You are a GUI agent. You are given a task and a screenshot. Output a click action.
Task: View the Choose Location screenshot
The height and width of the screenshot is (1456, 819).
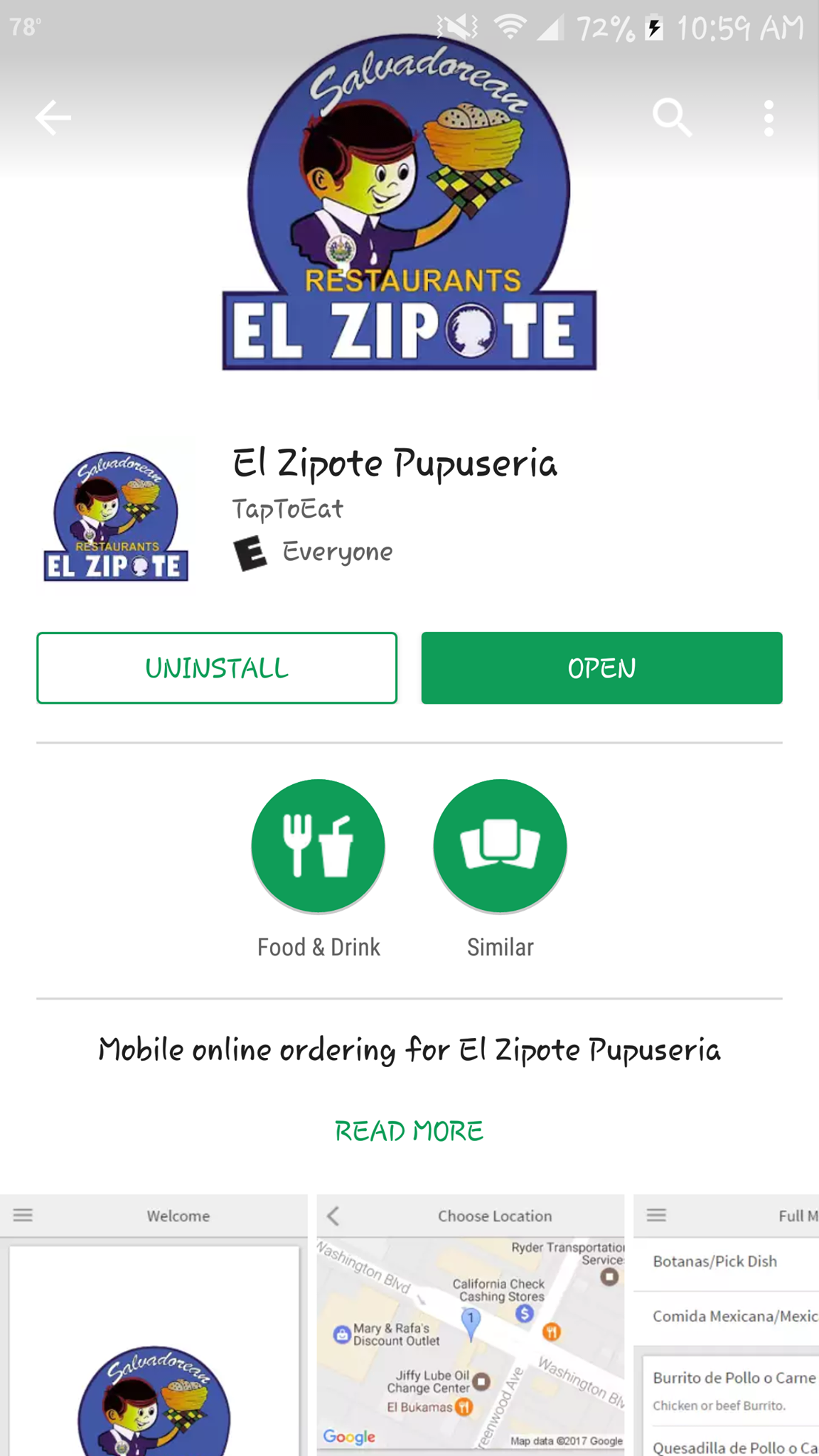click(471, 1329)
